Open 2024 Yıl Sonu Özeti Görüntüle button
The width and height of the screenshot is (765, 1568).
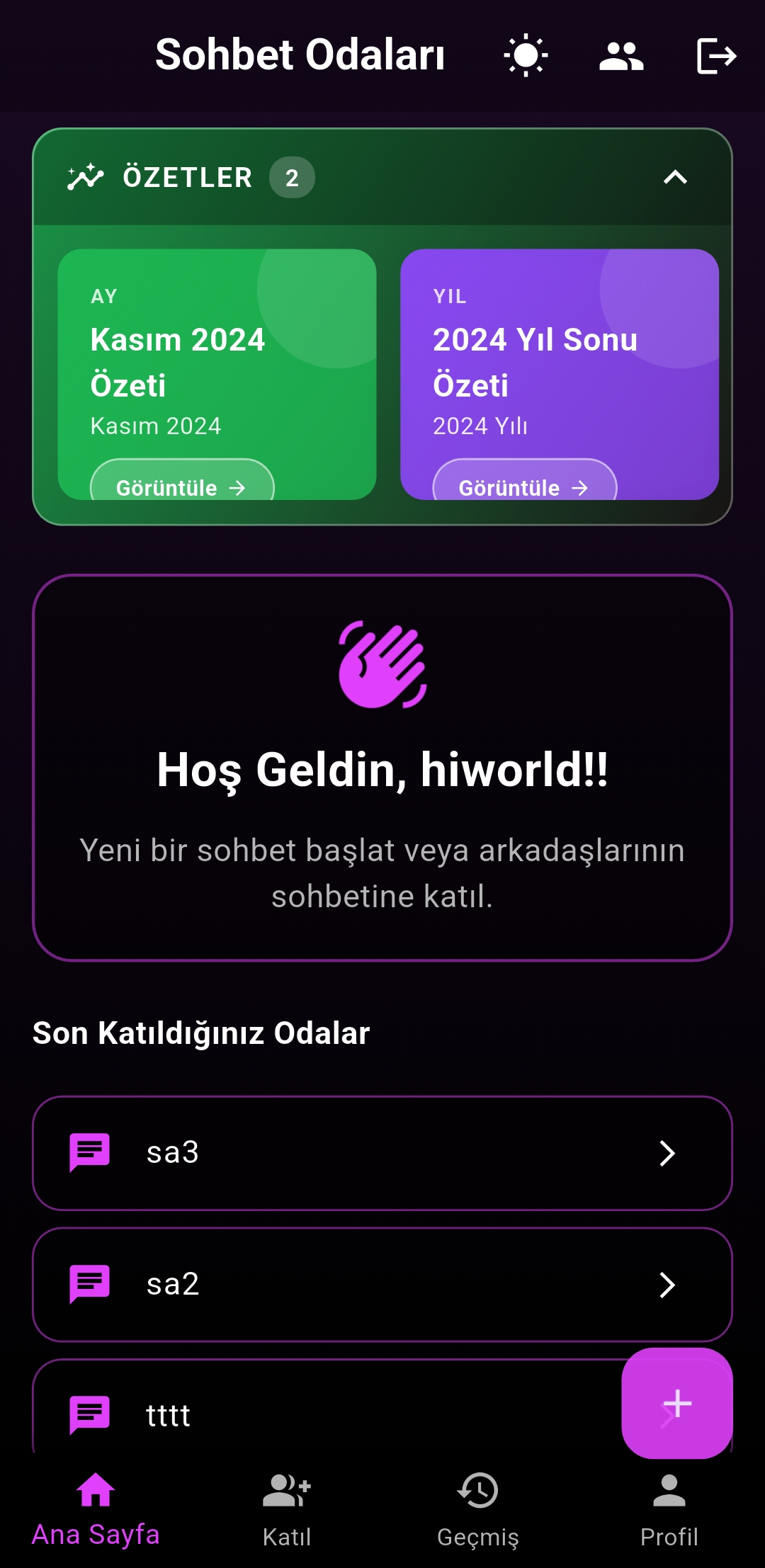coord(524,487)
